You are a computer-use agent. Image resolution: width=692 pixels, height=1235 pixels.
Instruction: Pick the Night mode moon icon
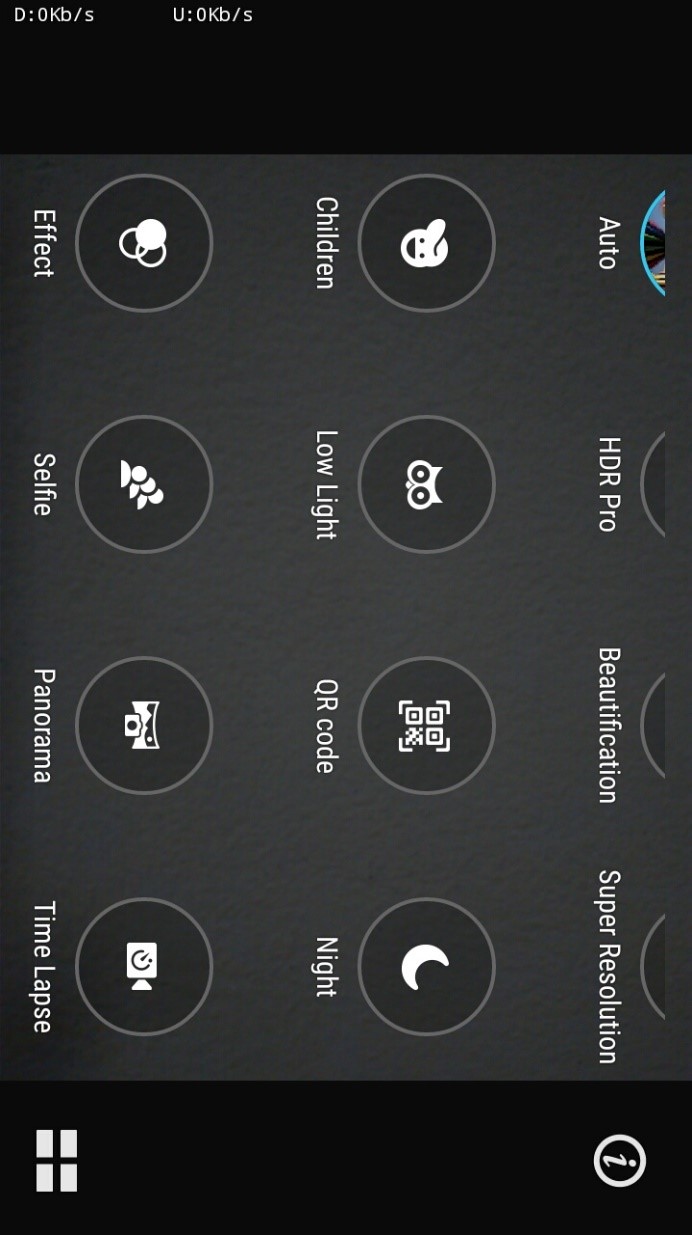[426, 966]
